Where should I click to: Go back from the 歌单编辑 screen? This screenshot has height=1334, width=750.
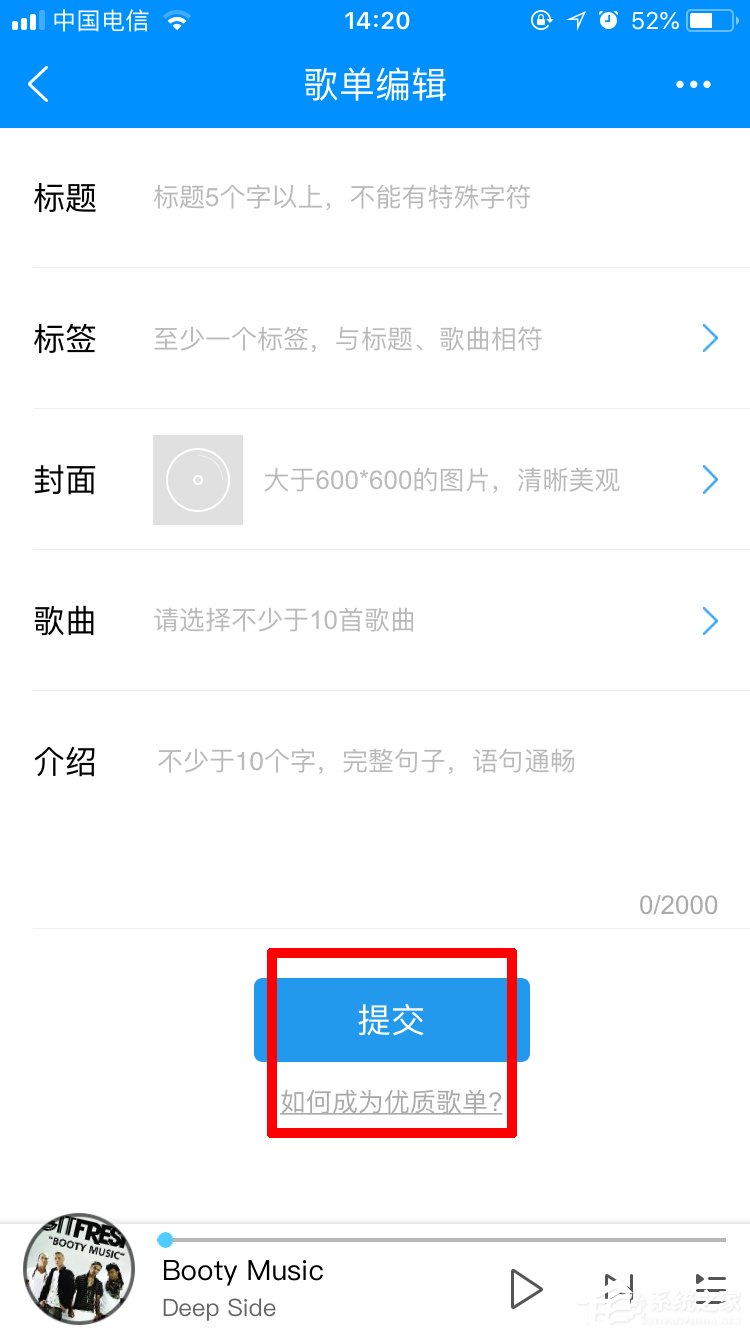pos(38,85)
